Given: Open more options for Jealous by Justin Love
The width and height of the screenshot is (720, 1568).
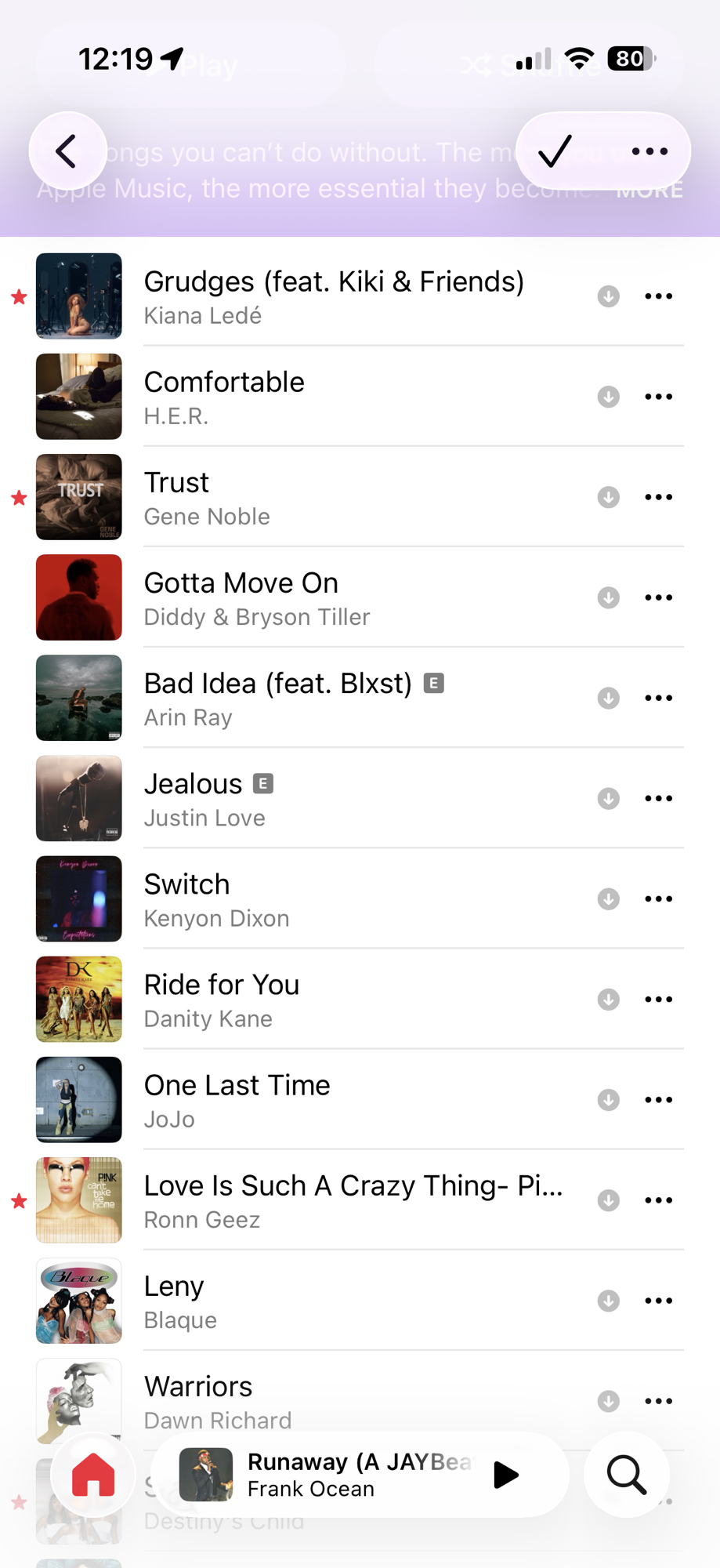Looking at the screenshot, I should [x=658, y=798].
